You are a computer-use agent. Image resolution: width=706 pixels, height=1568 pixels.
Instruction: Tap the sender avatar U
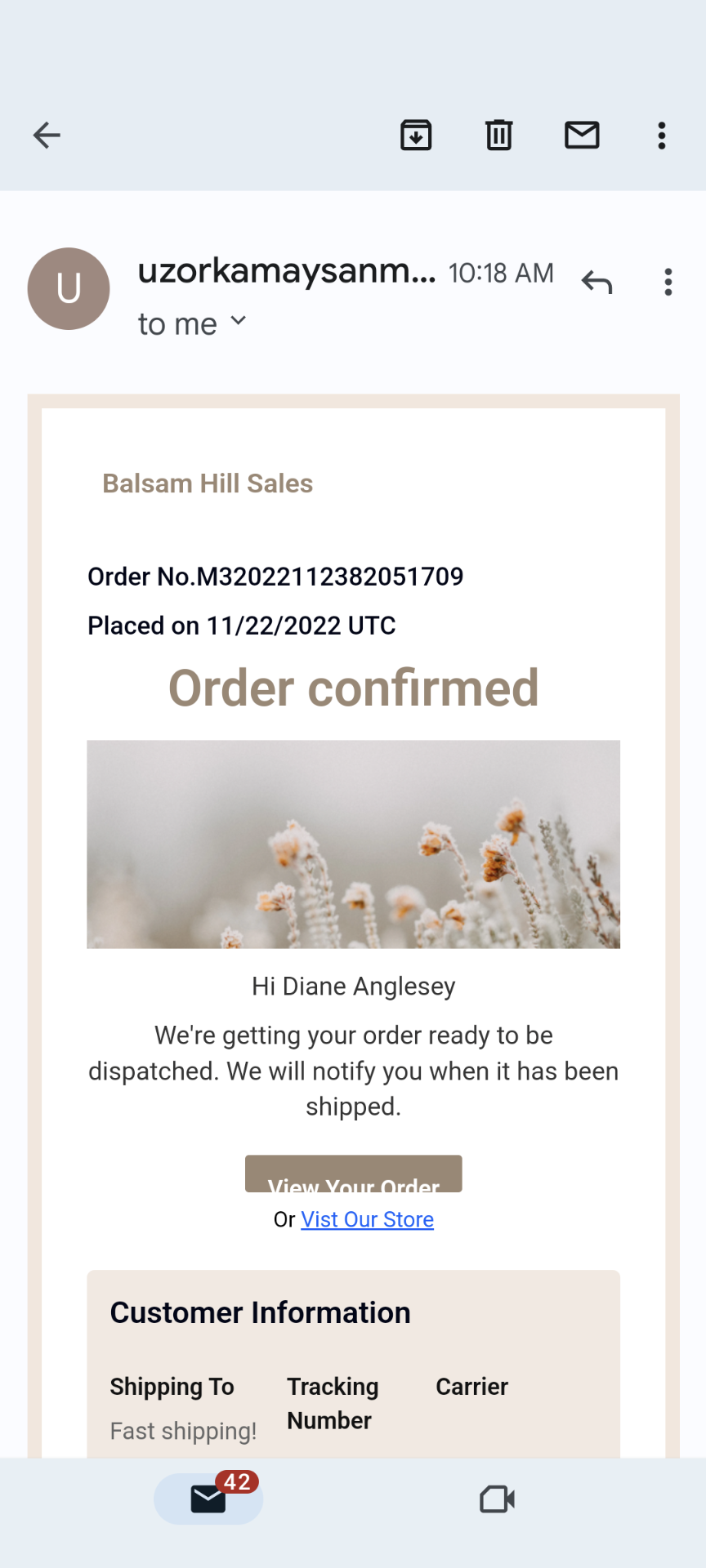click(69, 289)
